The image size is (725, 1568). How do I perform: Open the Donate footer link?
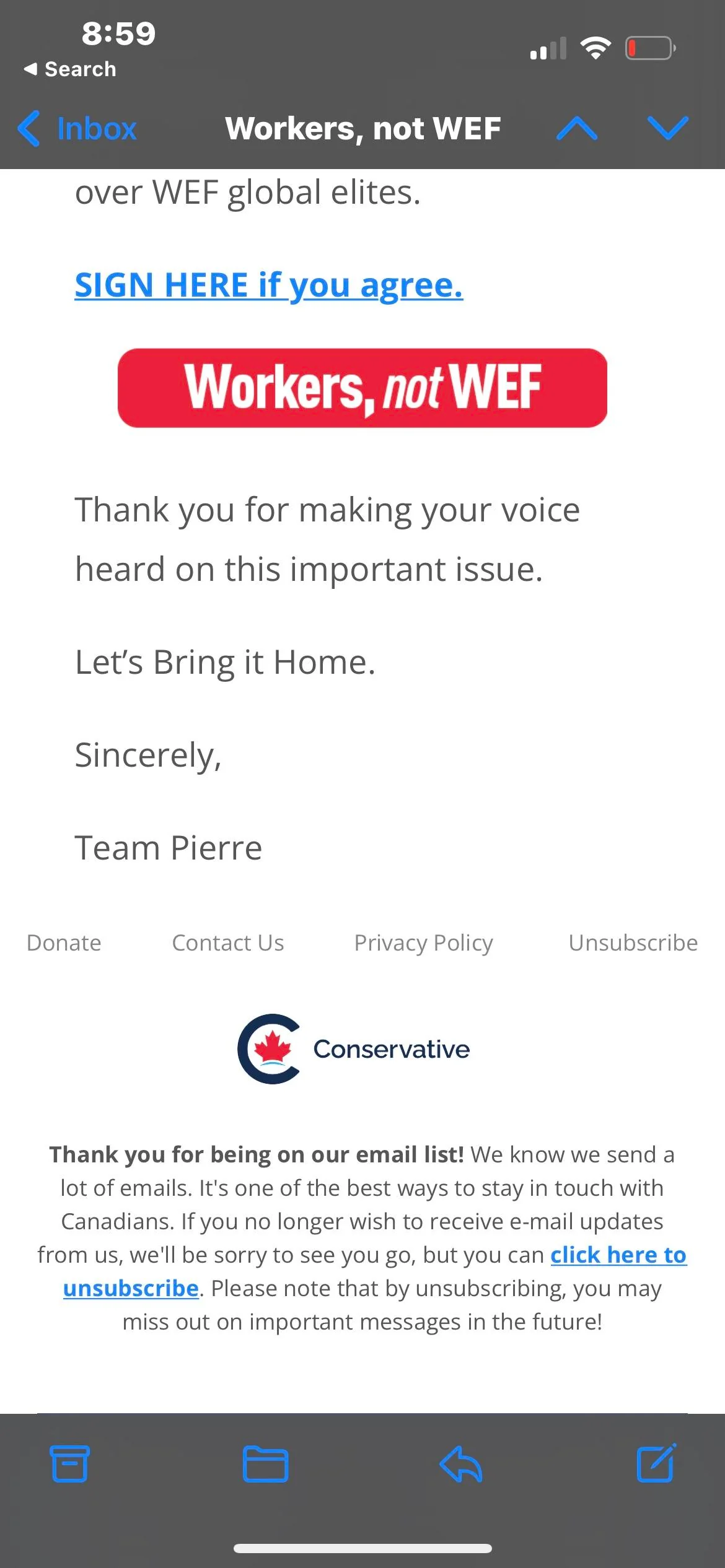point(64,943)
